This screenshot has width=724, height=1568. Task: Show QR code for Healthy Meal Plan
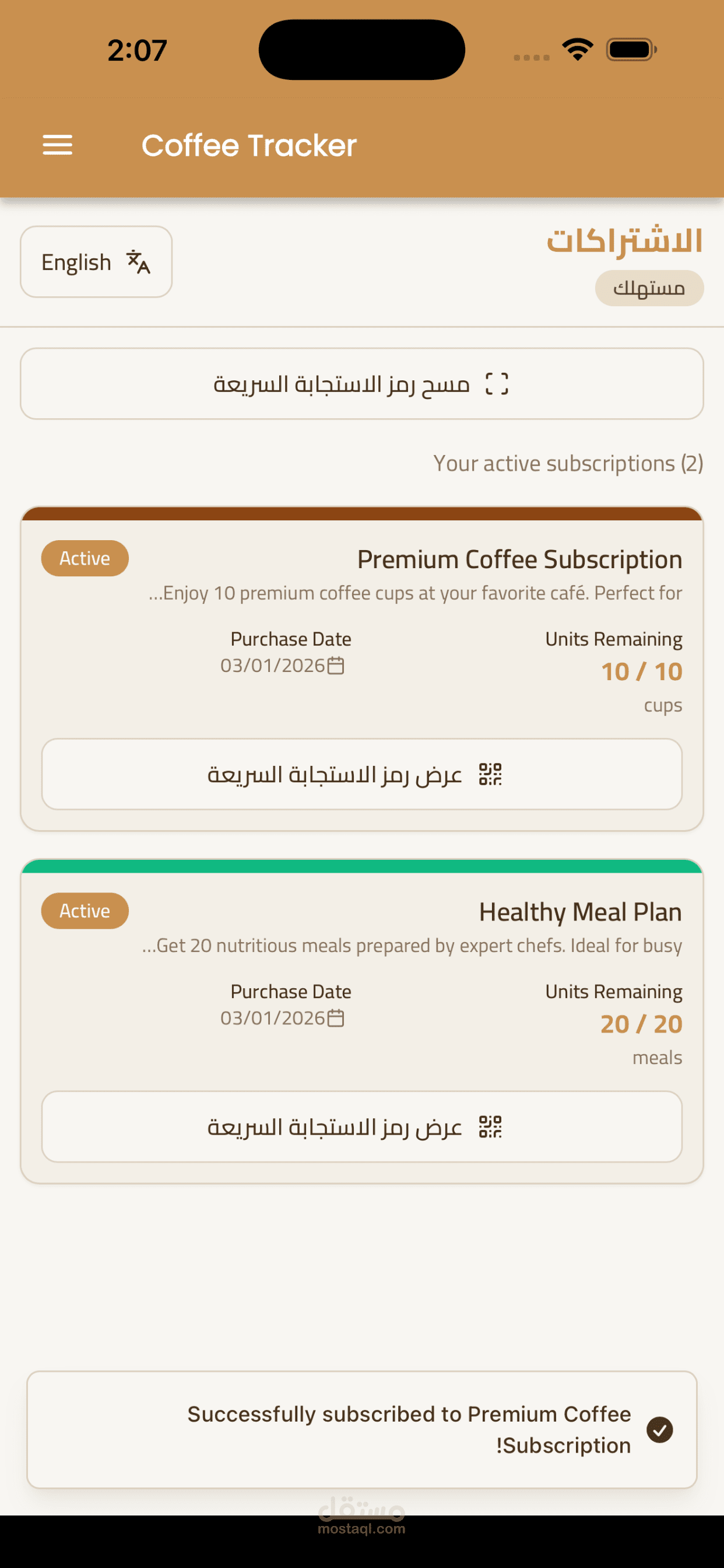click(x=362, y=1126)
